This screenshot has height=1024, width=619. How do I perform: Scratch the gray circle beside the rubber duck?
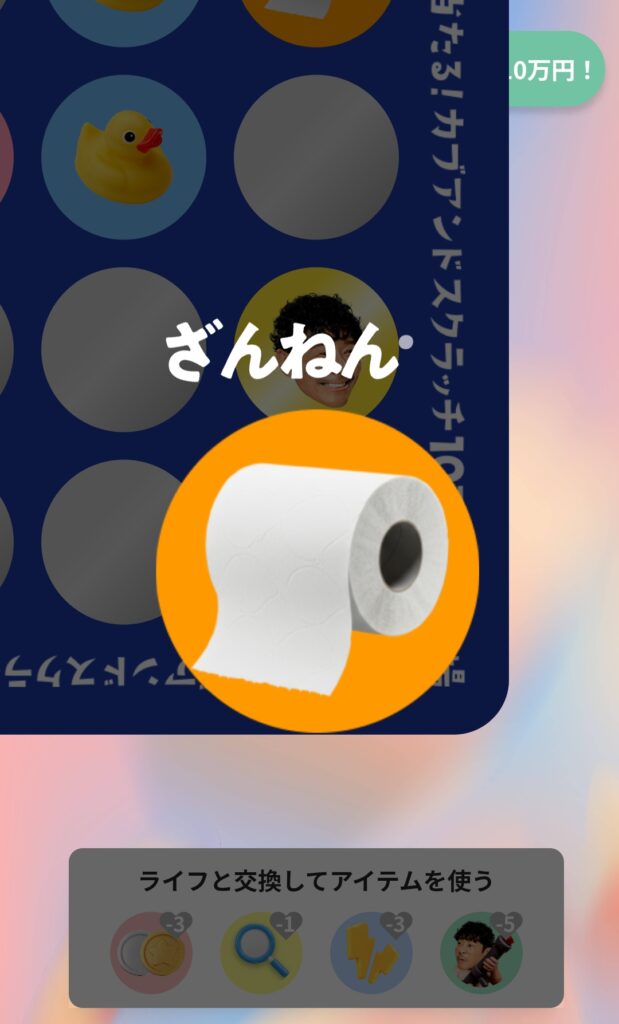tap(316, 157)
